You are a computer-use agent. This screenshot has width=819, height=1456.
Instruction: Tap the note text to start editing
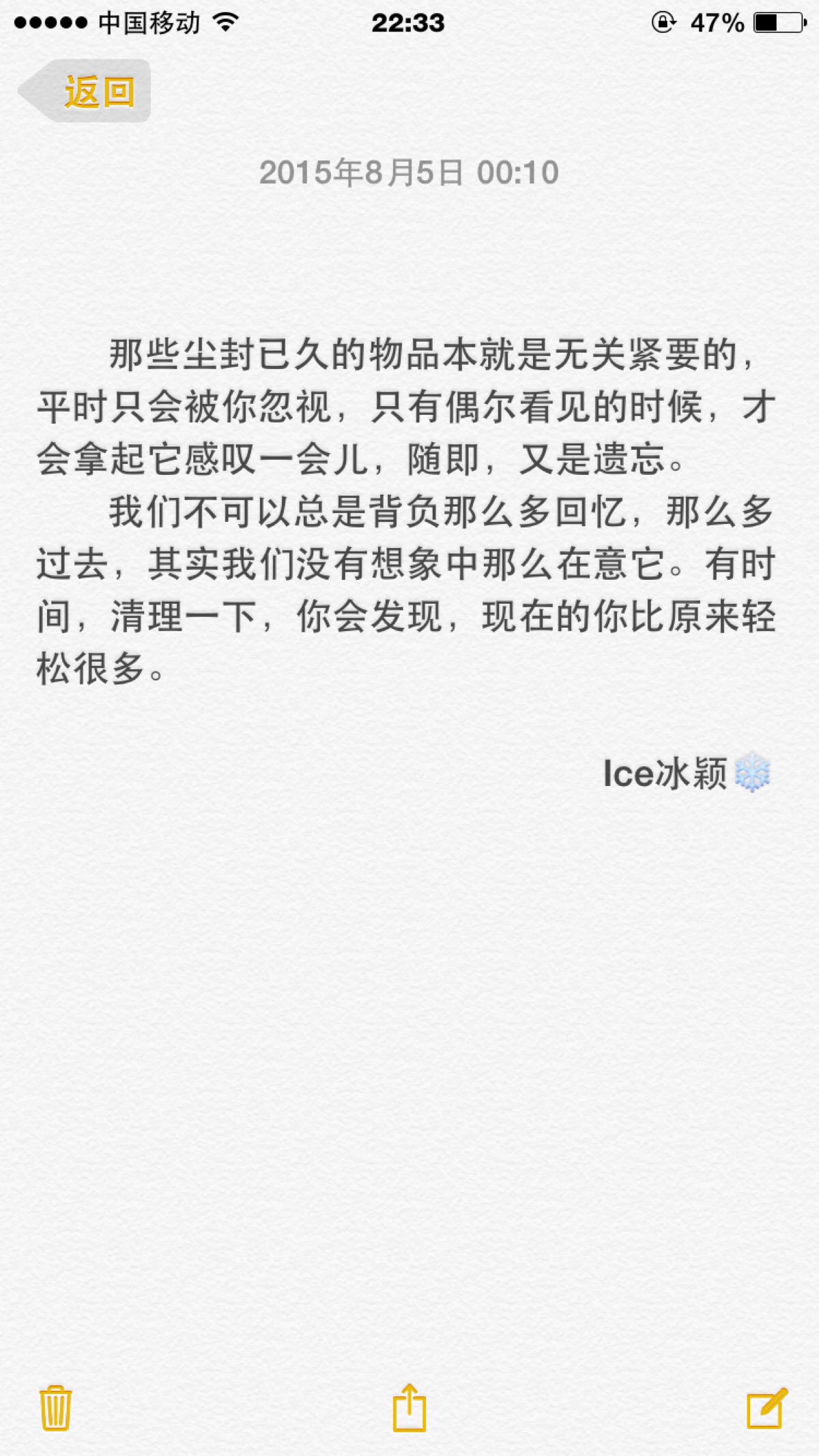[407, 512]
